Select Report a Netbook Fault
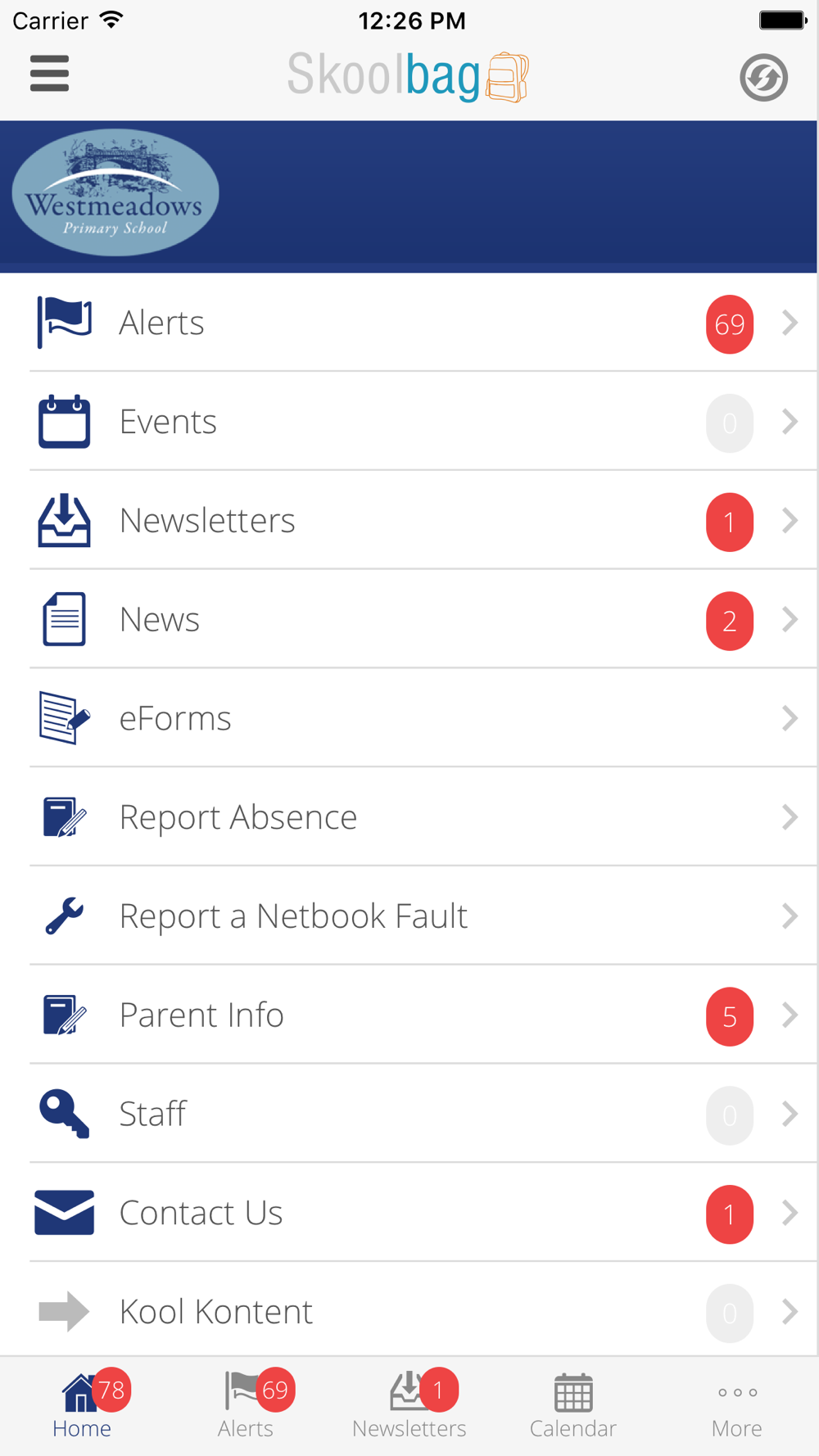819x1456 pixels. (x=409, y=916)
